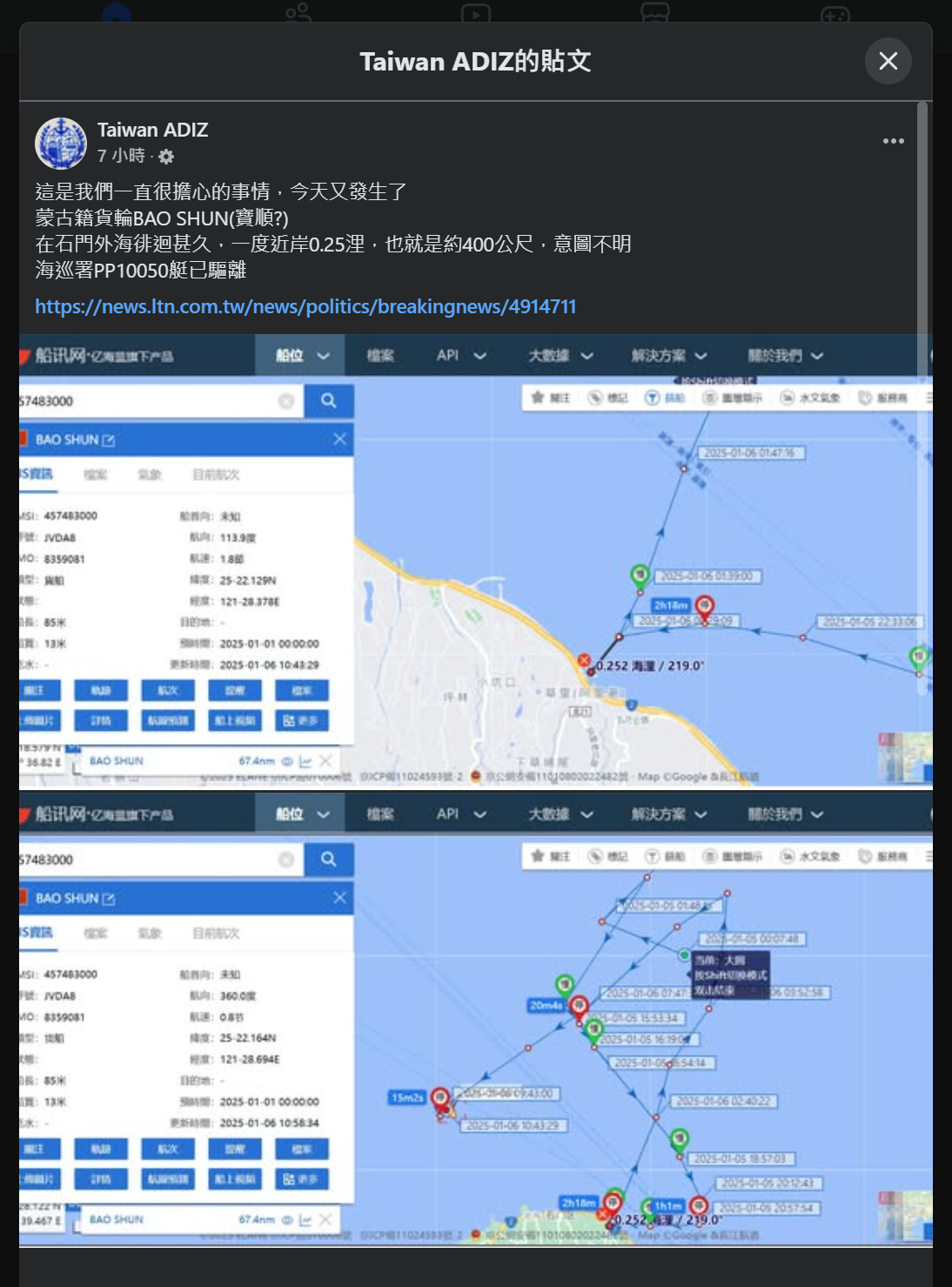
Task: Open the post's three-dot options menu
Action: [x=893, y=141]
